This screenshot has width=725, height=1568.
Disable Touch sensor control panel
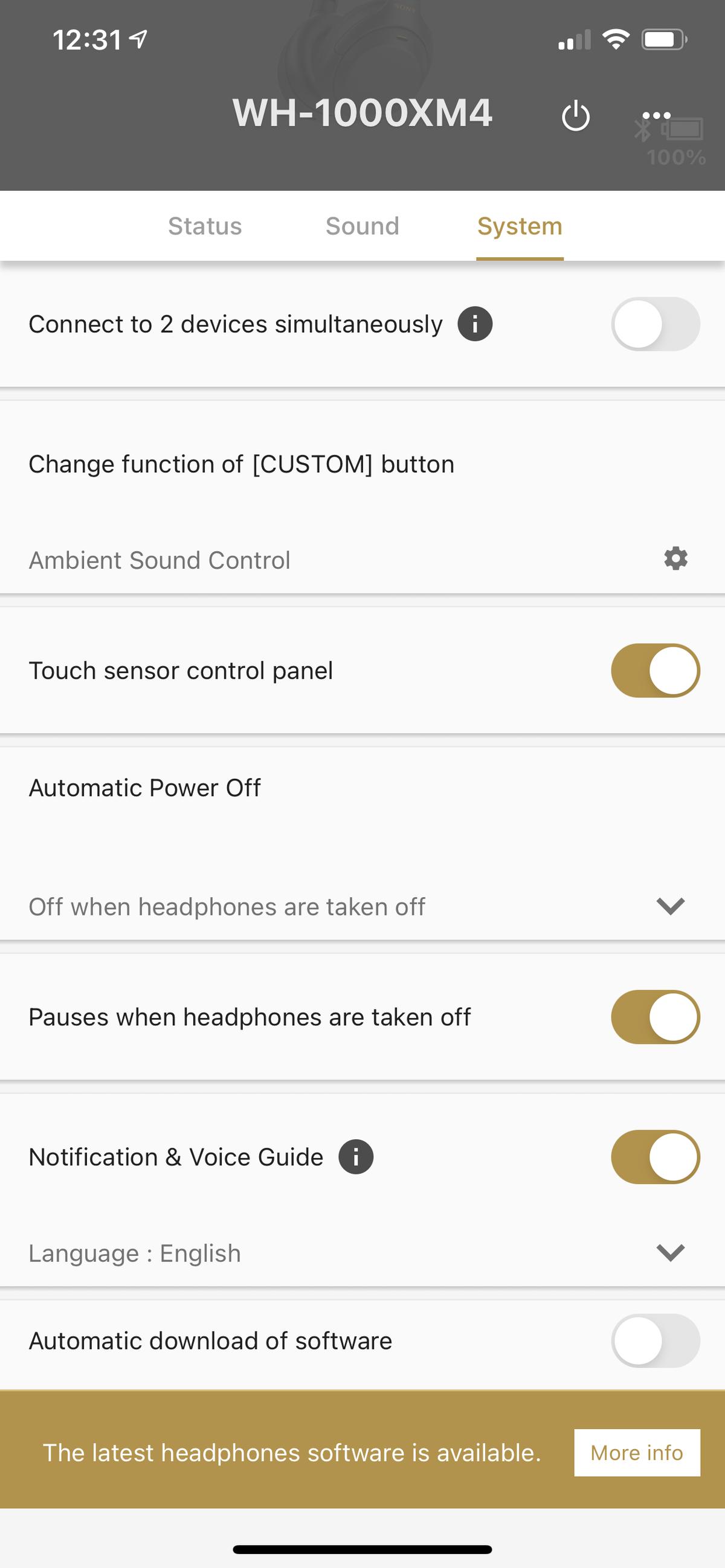655,670
